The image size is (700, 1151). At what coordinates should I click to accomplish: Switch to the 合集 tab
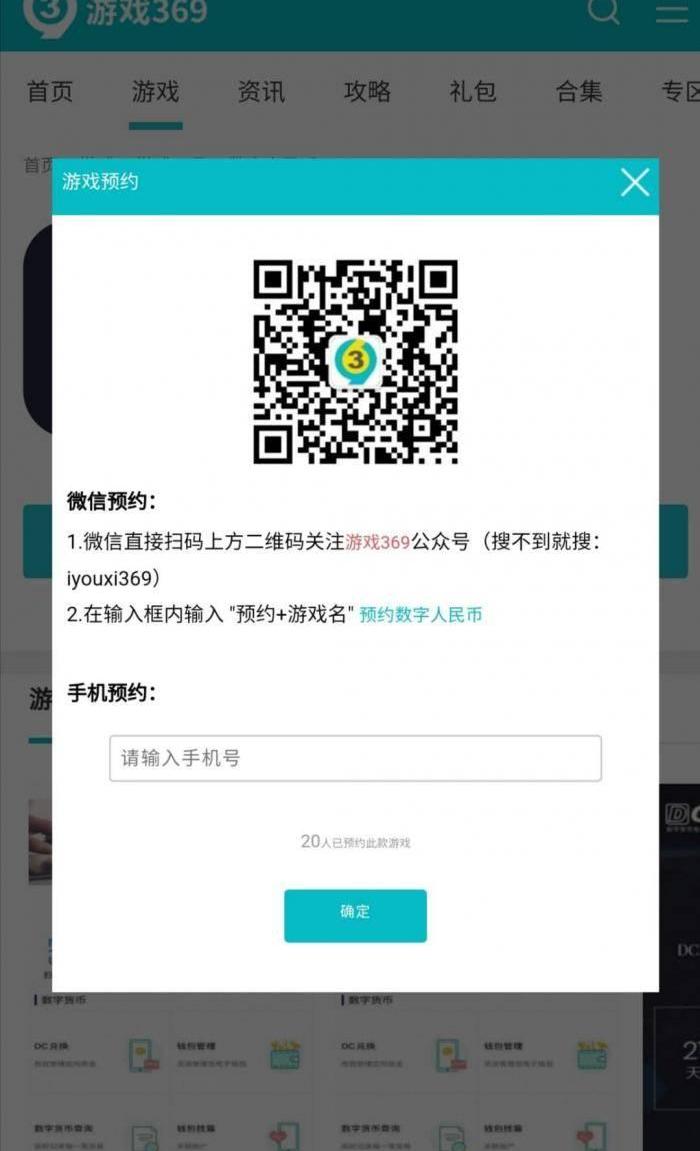pyautogui.click(x=579, y=92)
